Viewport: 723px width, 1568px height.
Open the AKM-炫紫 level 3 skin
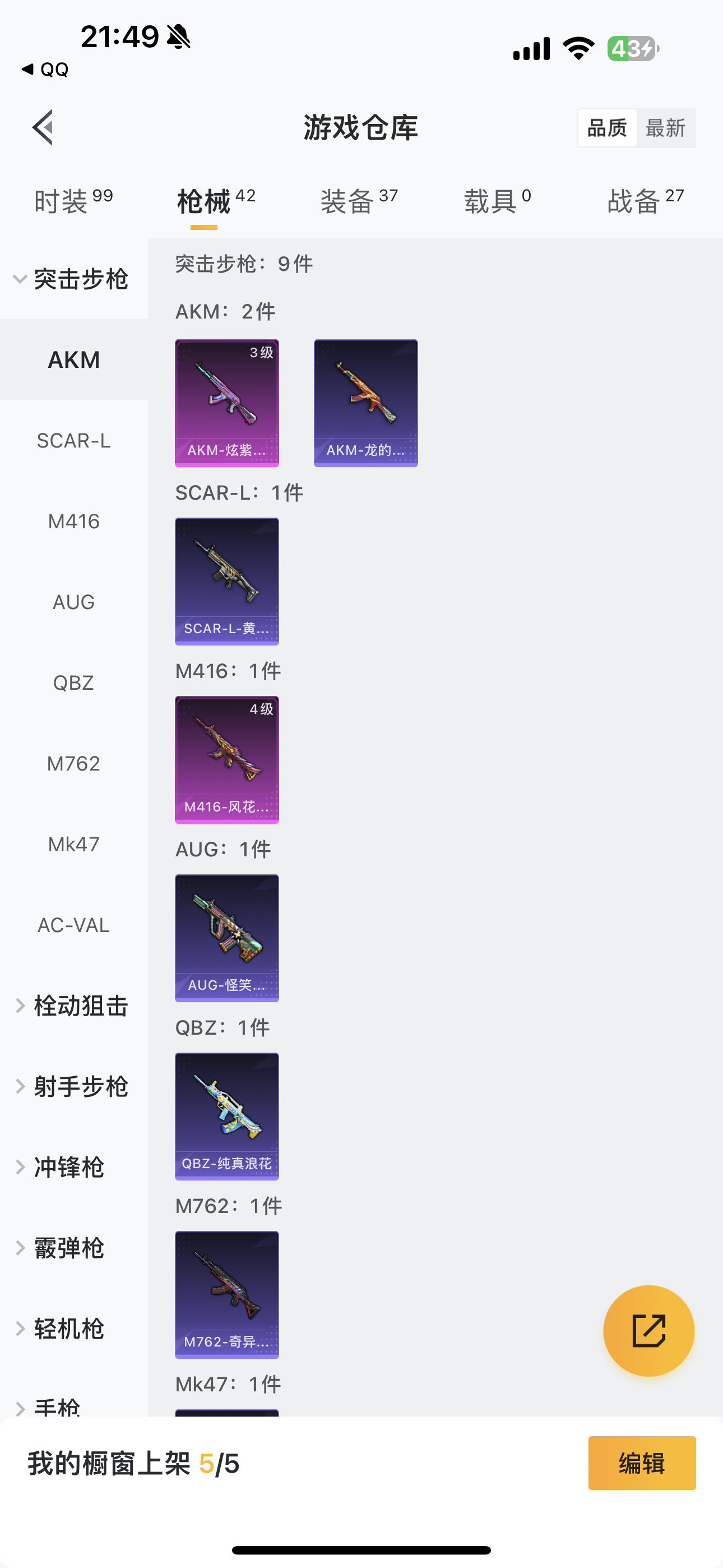227,403
